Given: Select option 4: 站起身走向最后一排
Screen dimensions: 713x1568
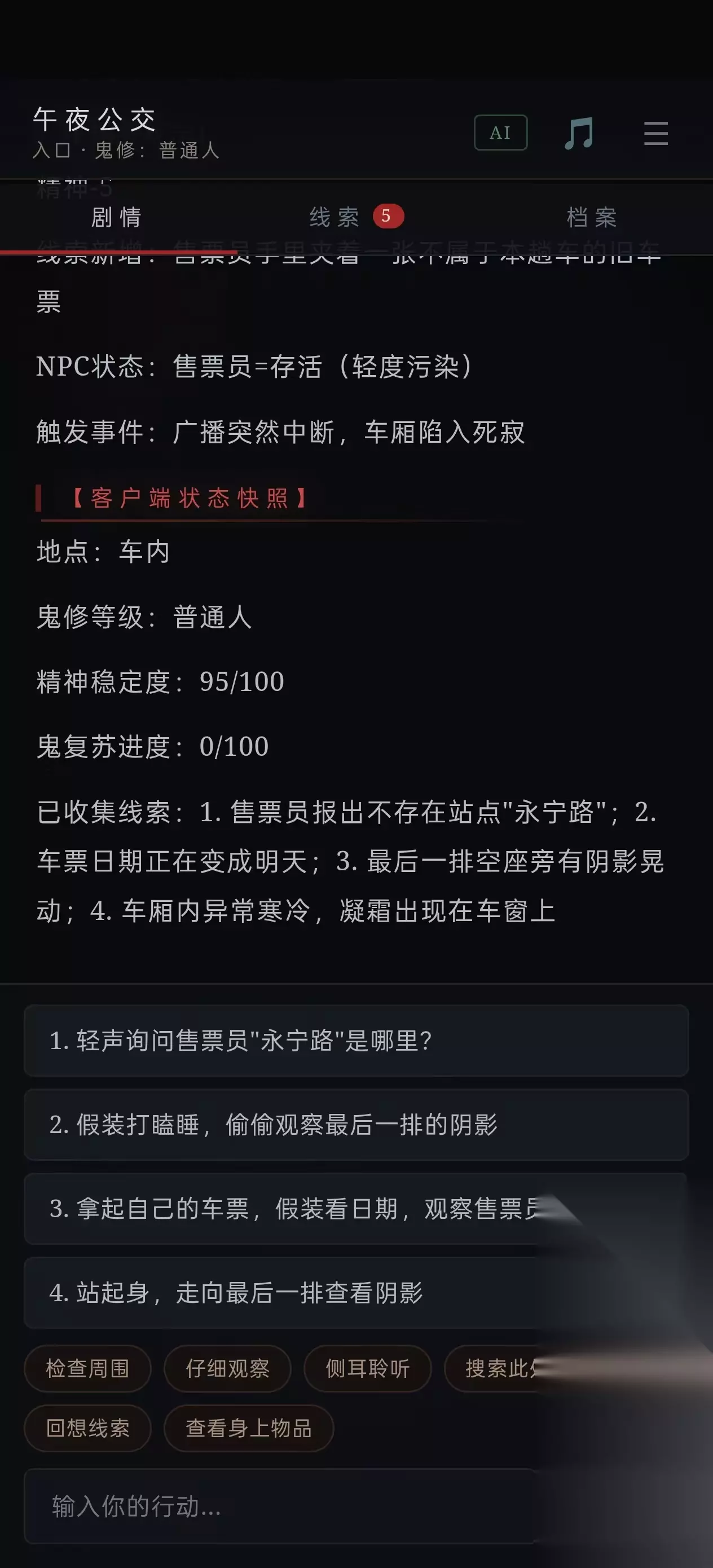Looking at the screenshot, I should 356,1292.
